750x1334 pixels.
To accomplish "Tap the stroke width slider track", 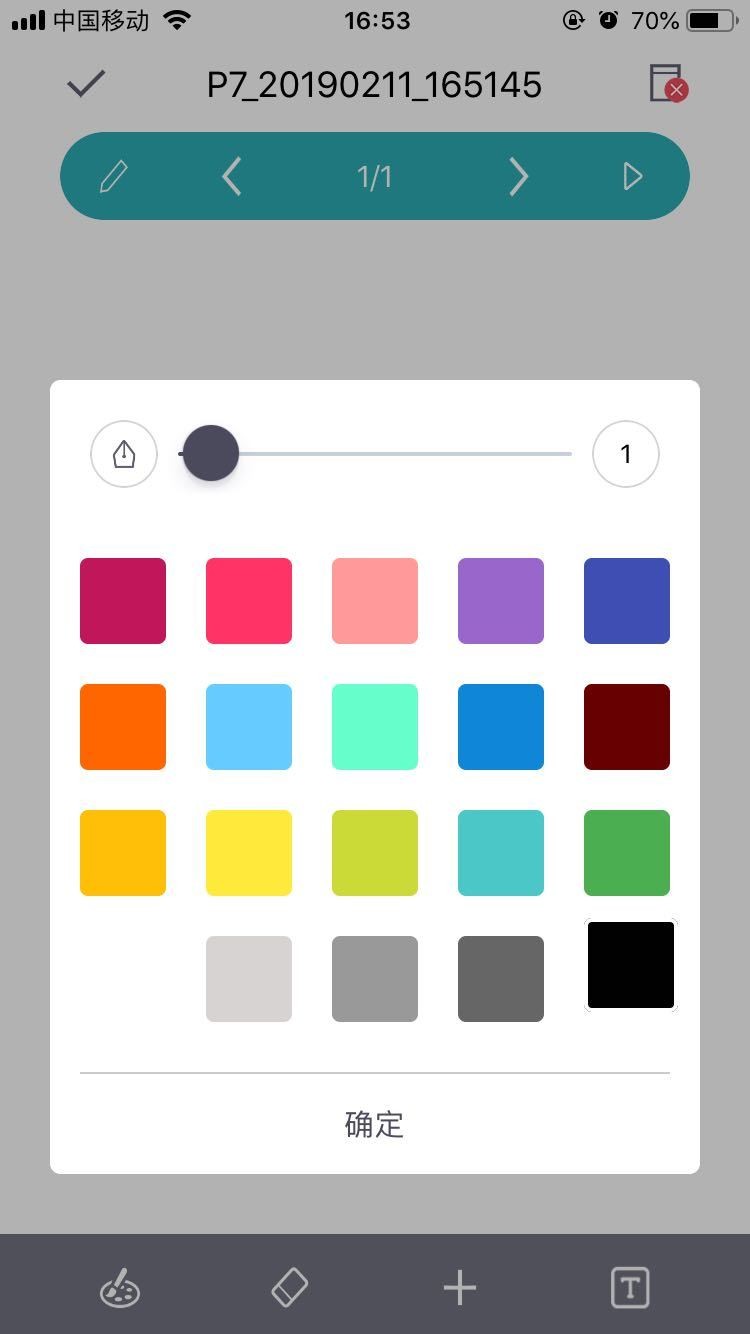I will tap(375, 454).
